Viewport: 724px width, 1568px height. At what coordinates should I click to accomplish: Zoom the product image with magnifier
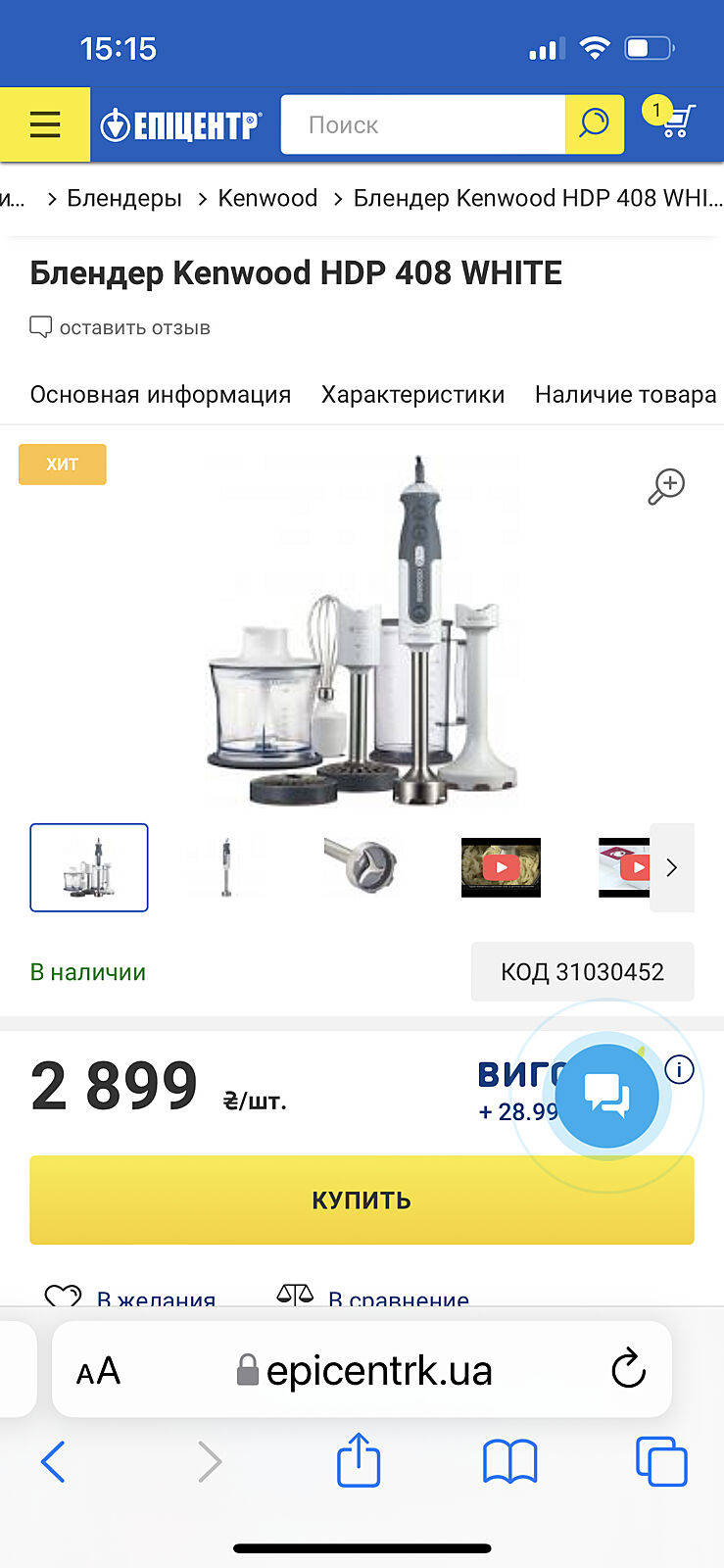[666, 486]
